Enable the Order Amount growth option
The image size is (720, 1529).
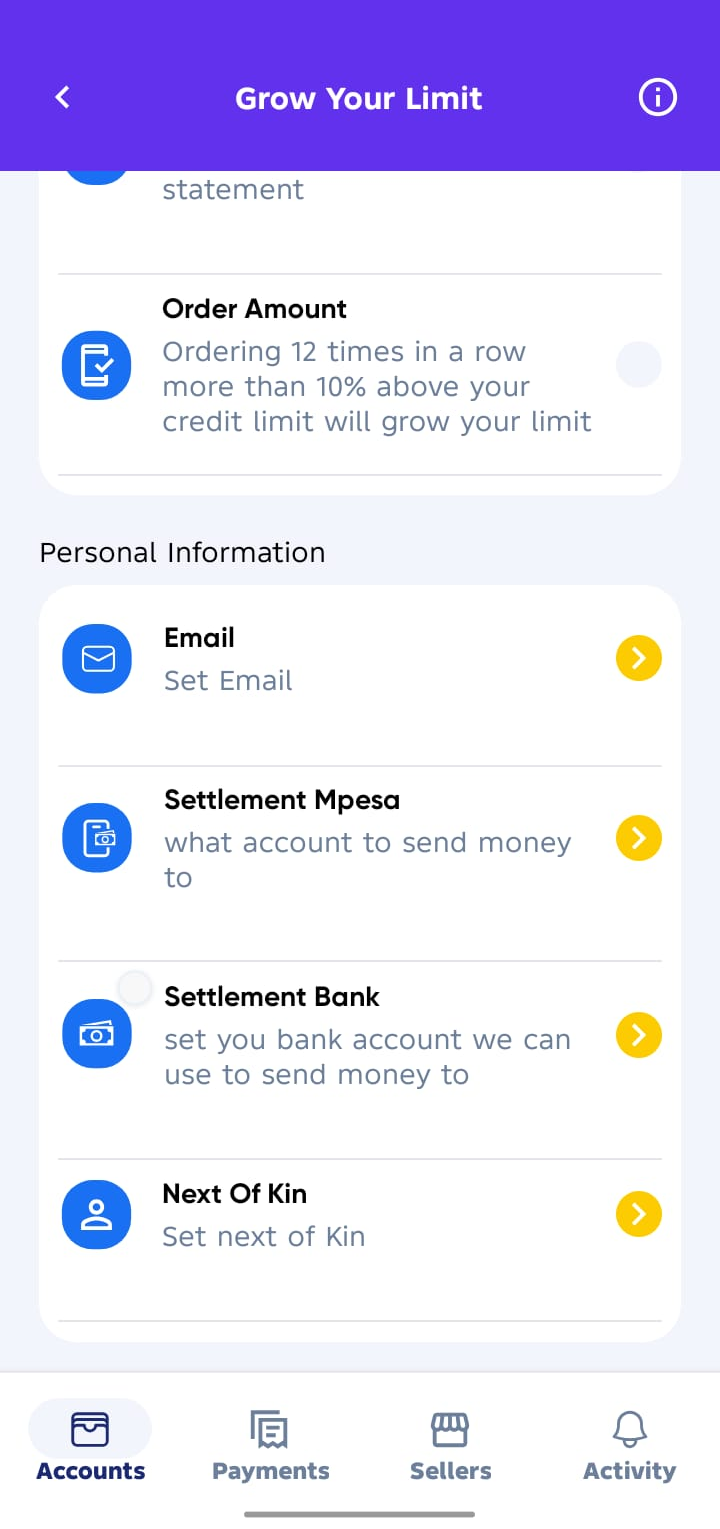pyautogui.click(x=638, y=365)
